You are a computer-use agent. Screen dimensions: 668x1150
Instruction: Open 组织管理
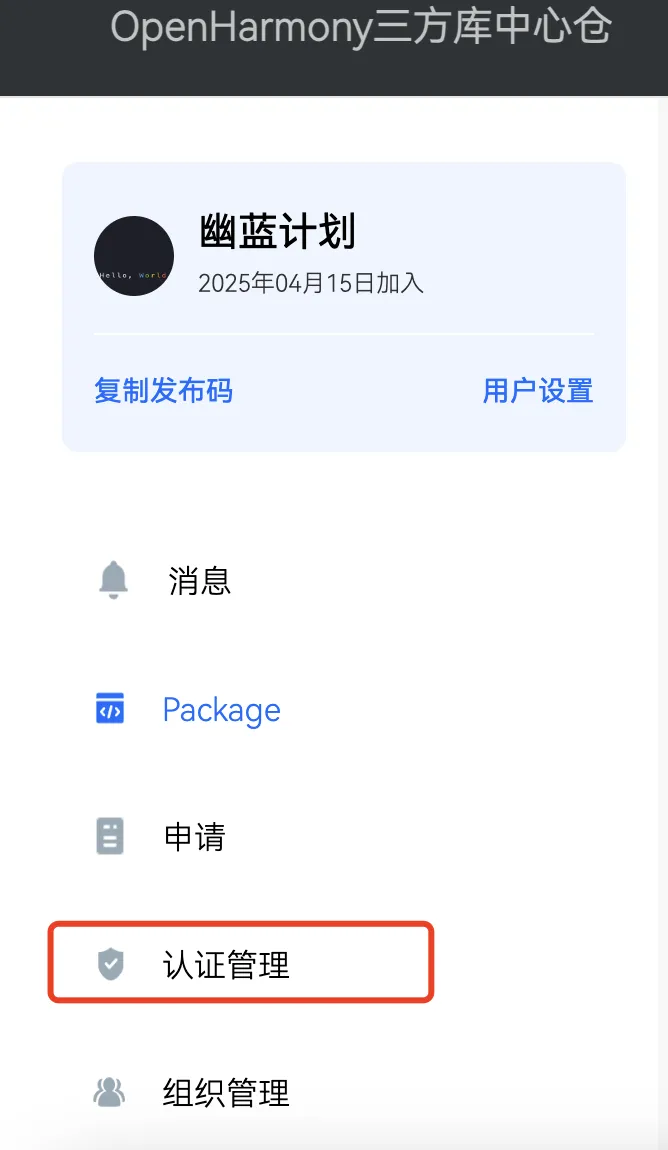(226, 1092)
